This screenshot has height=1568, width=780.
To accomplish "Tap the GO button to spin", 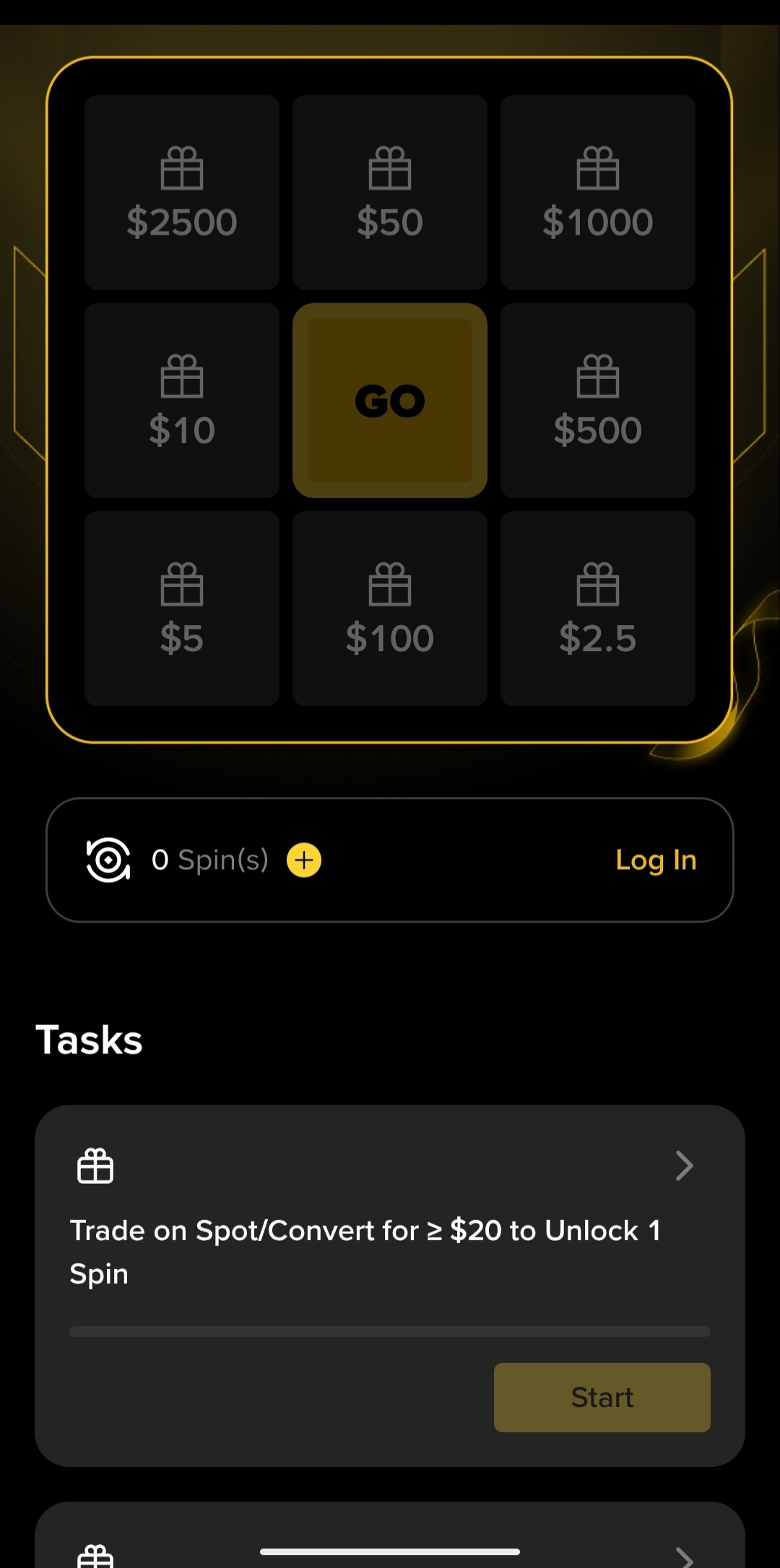I will click(390, 401).
